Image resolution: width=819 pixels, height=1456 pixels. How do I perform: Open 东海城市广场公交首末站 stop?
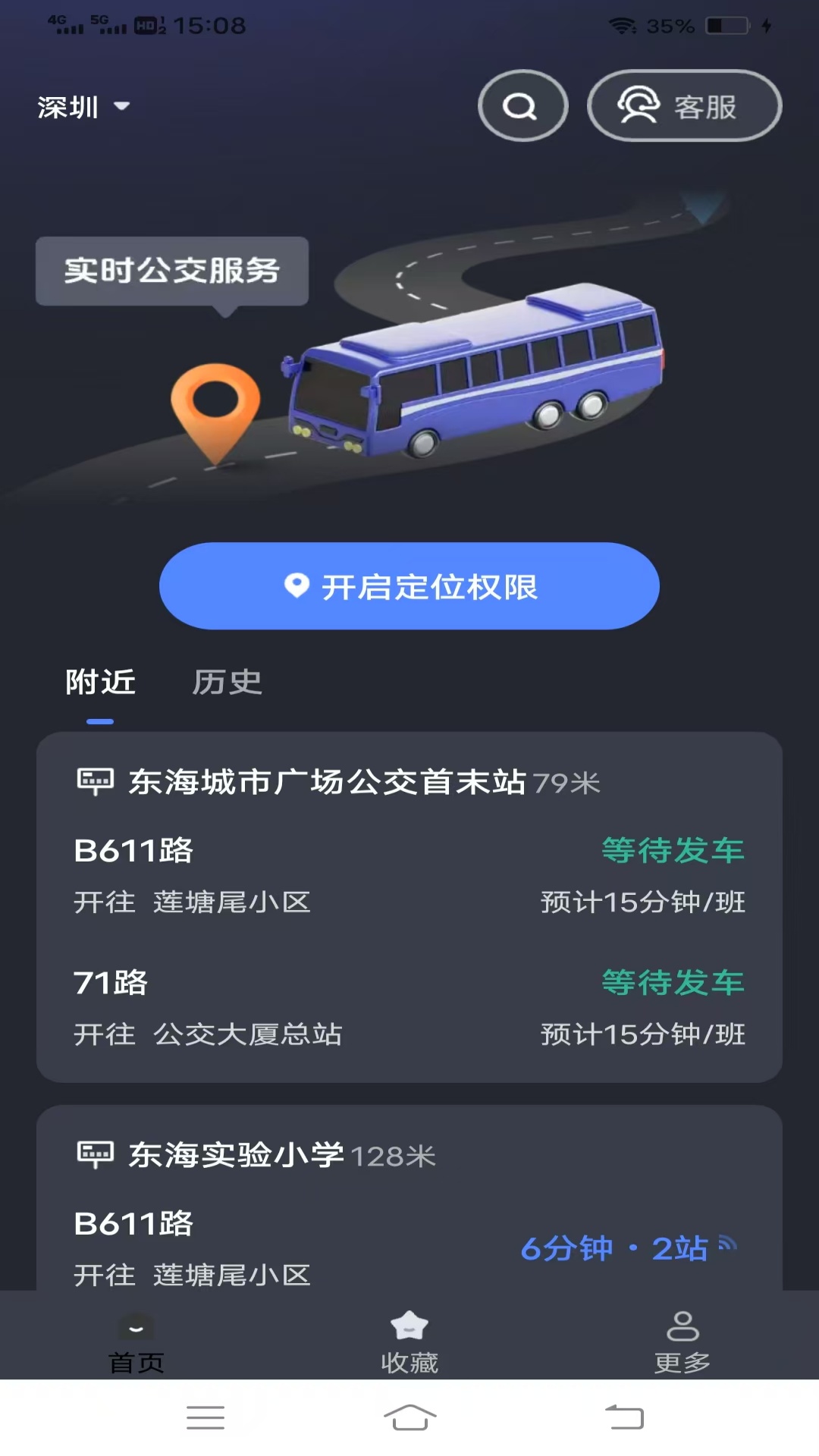click(x=326, y=782)
